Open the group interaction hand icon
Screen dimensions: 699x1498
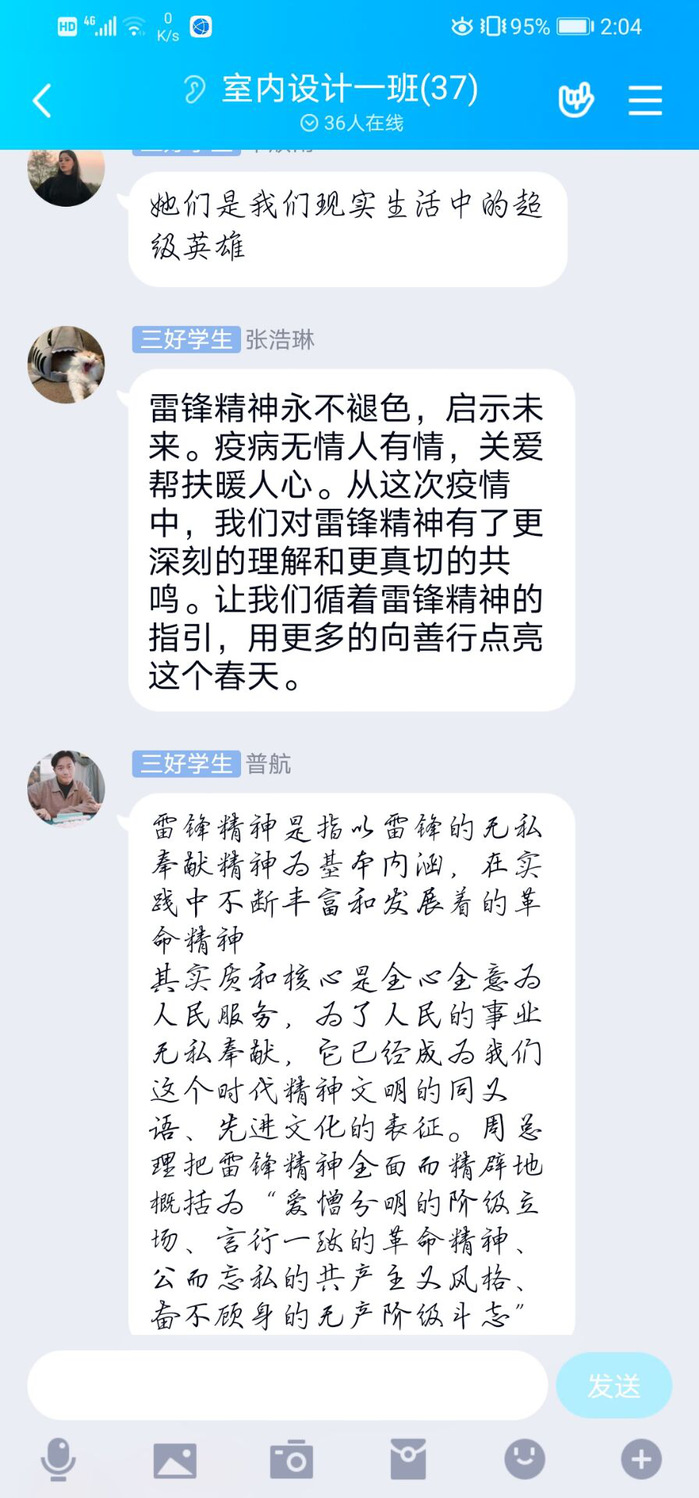click(575, 100)
